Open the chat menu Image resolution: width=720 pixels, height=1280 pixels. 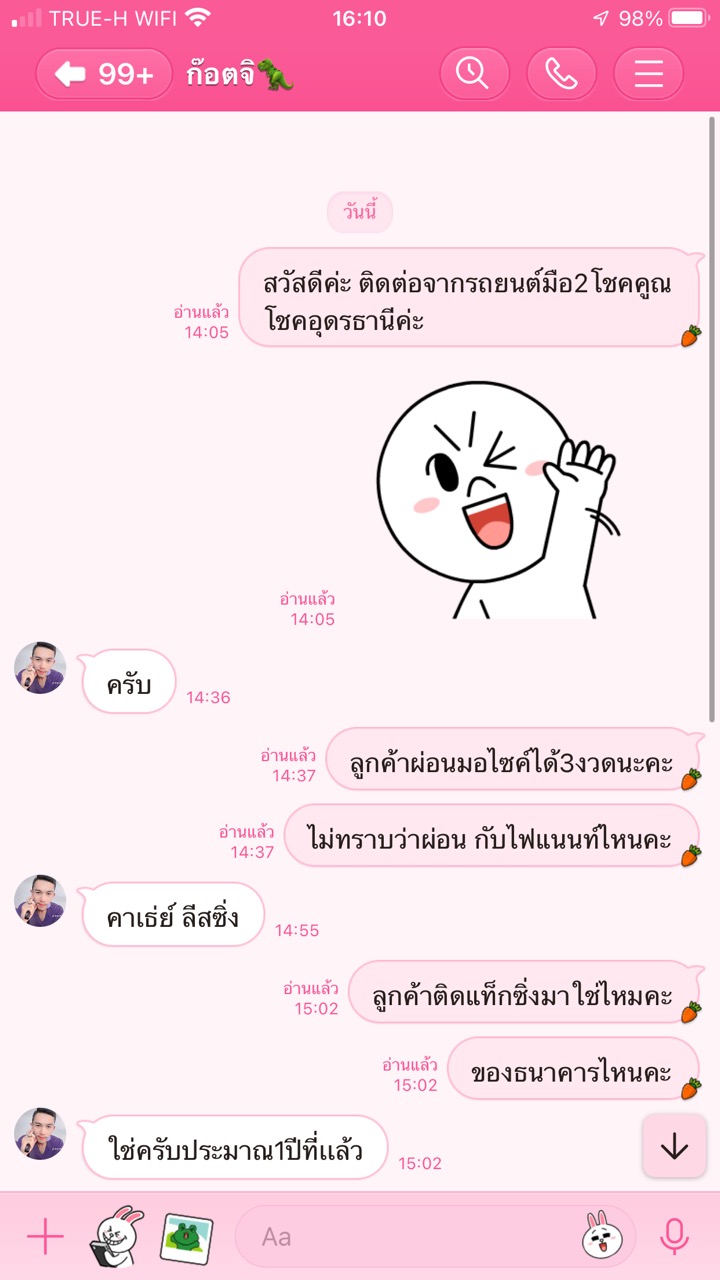pyautogui.click(x=648, y=74)
